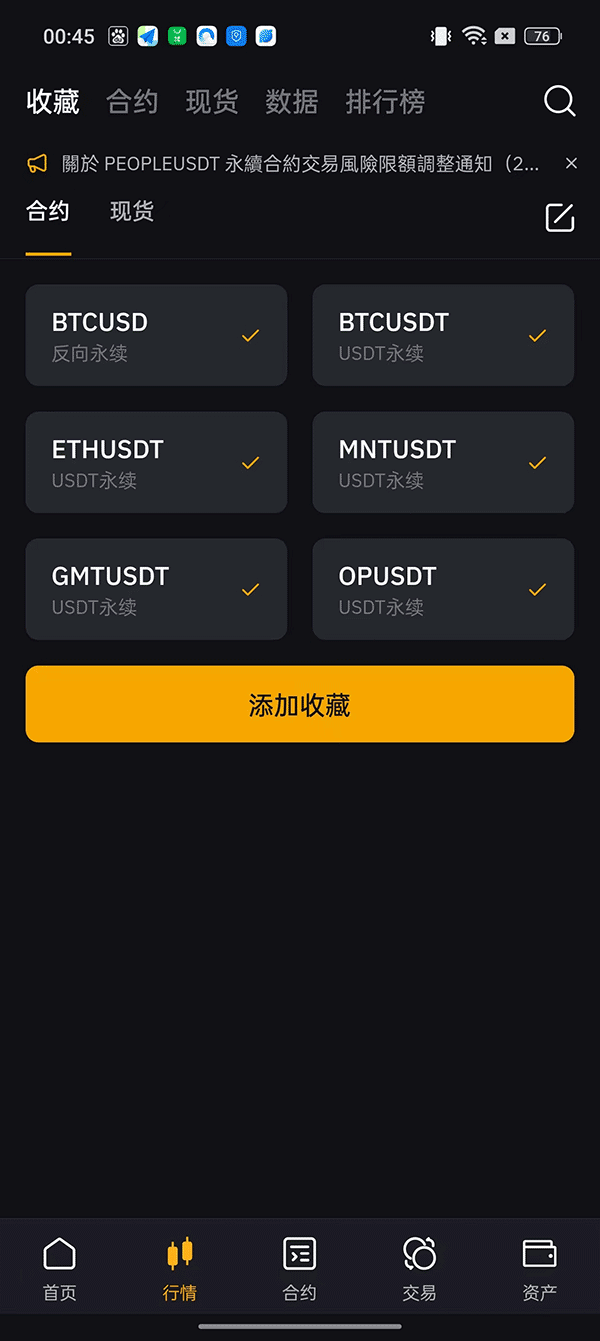600x1341 pixels.
Task: Switch to the 排行榜 tab
Action: pyautogui.click(x=385, y=101)
